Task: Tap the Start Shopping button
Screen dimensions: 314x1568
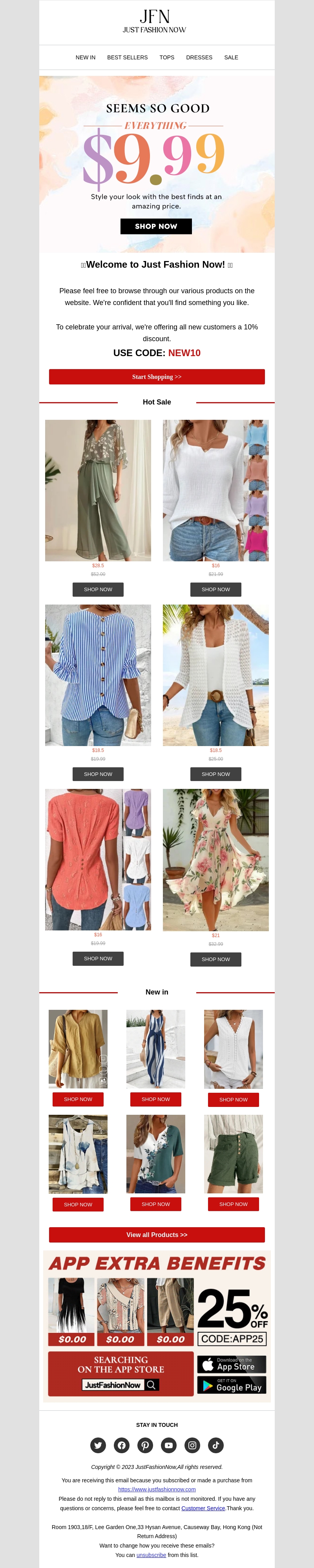Action: click(157, 377)
